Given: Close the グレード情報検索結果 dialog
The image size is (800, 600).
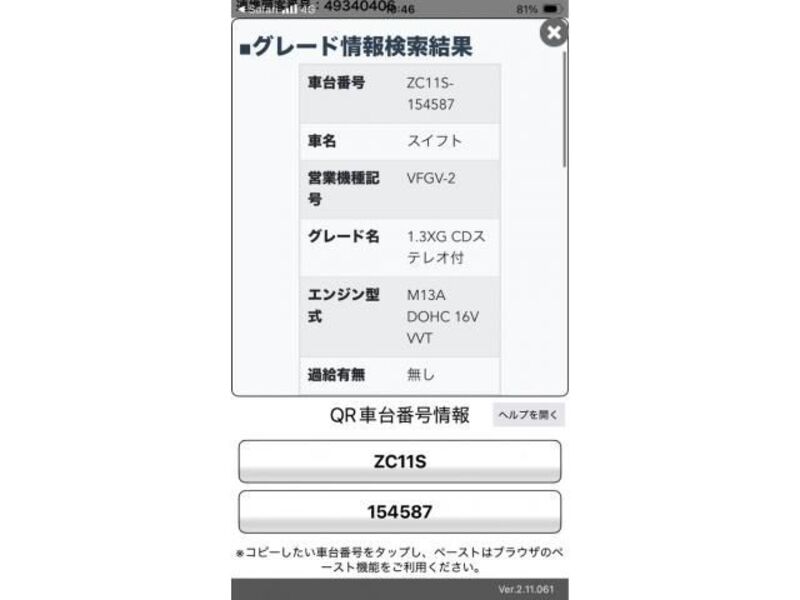Looking at the screenshot, I should pyautogui.click(x=554, y=33).
